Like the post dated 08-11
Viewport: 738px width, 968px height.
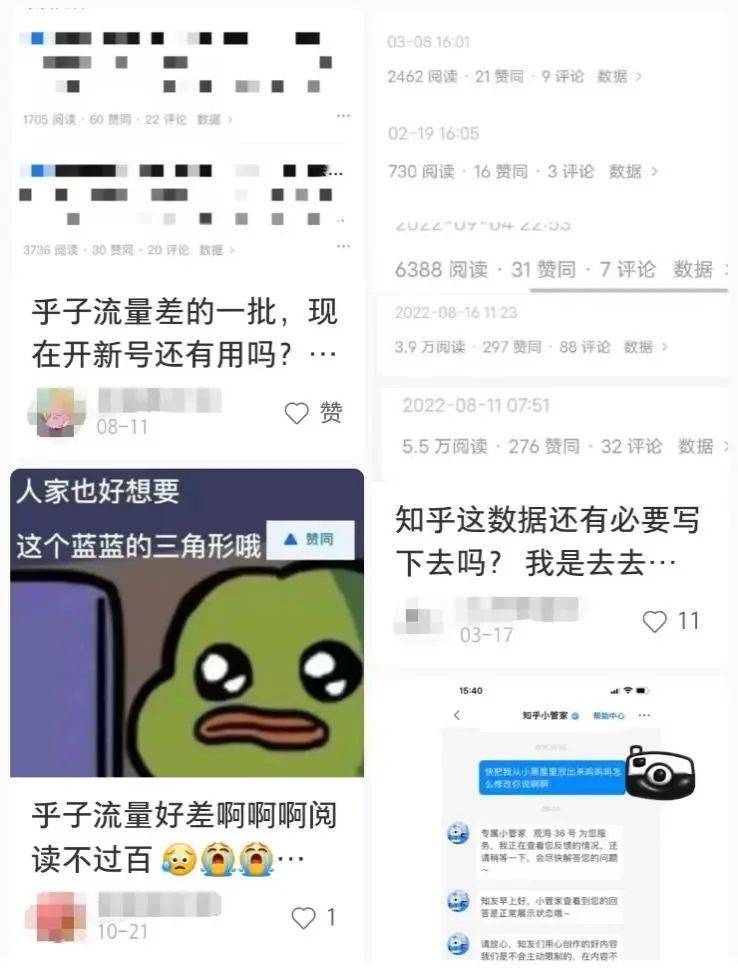[297, 413]
